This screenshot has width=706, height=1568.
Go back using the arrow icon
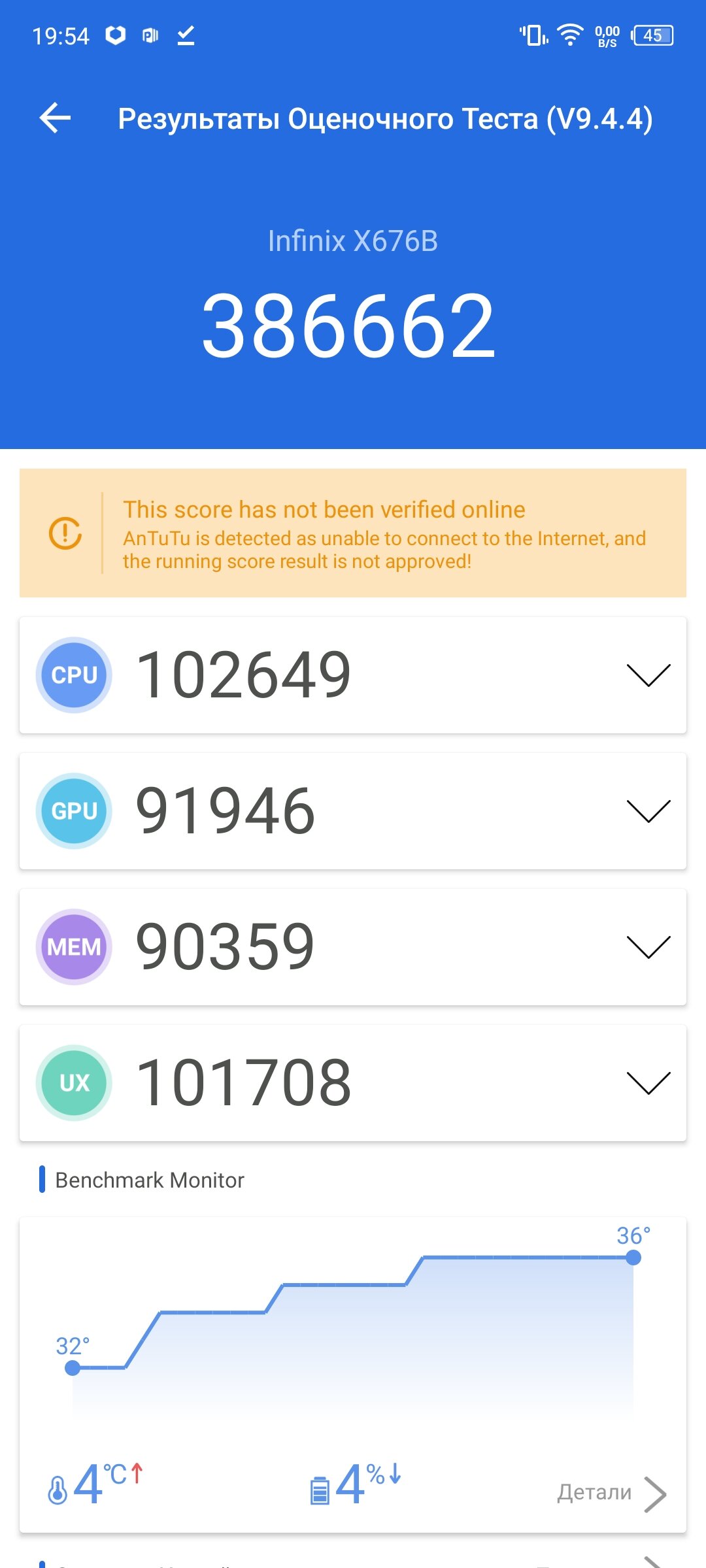click(55, 118)
